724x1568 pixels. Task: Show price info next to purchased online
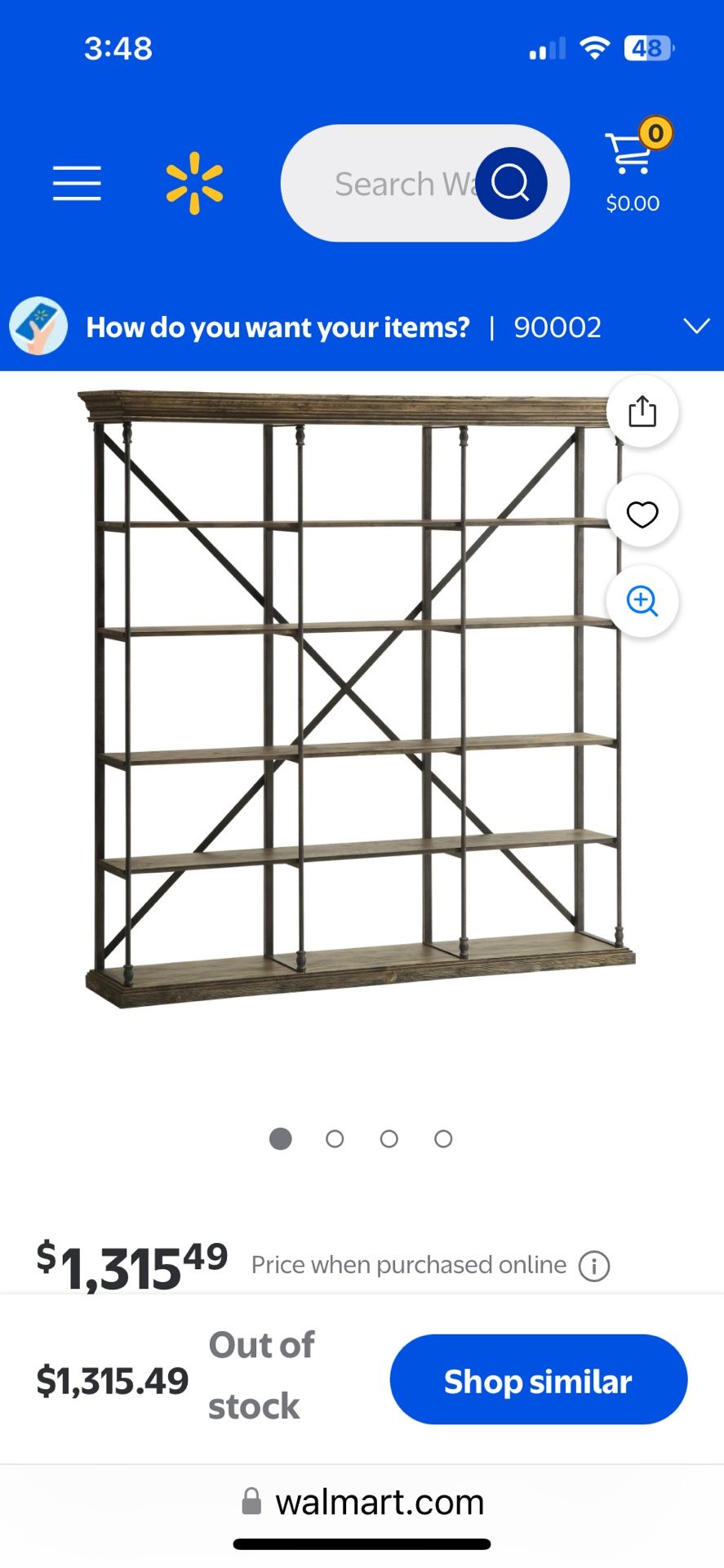[x=593, y=1267]
